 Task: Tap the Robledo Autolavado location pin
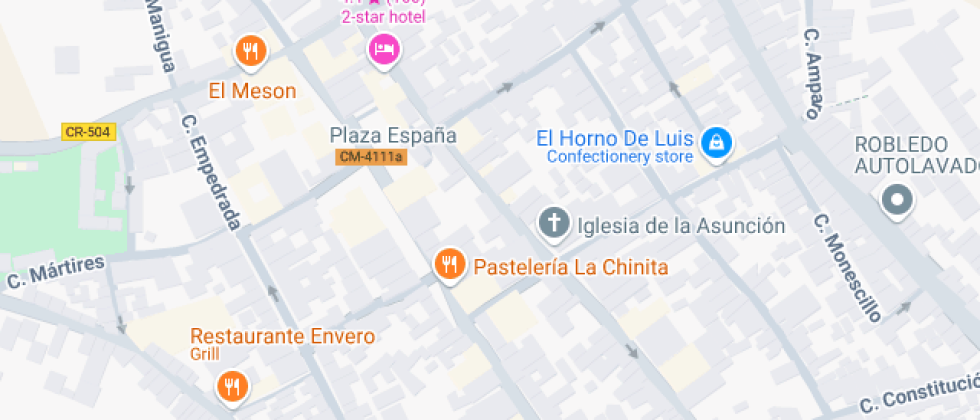(x=896, y=202)
